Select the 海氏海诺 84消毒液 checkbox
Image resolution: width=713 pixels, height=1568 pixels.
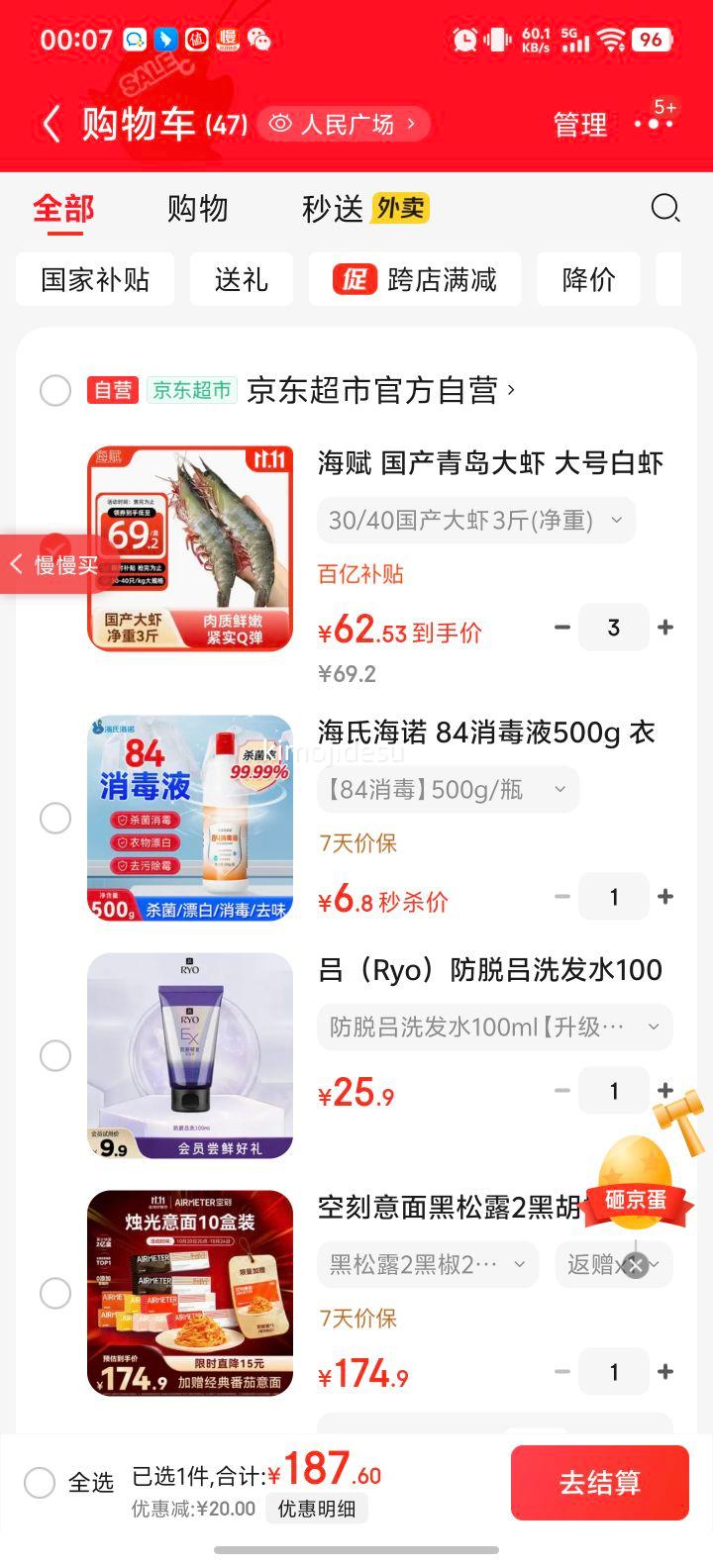[55, 819]
